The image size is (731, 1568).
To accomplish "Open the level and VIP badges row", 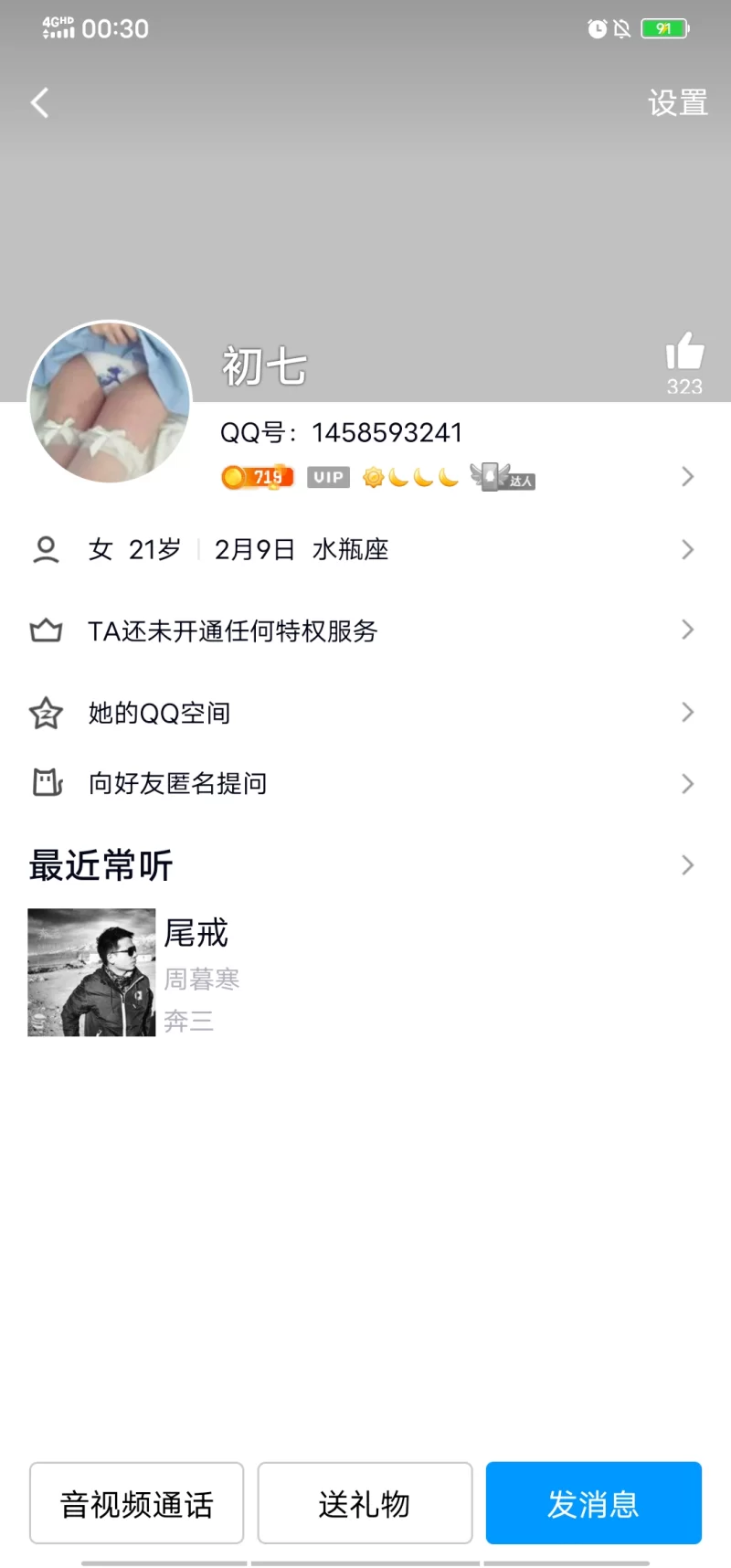I will click(457, 477).
